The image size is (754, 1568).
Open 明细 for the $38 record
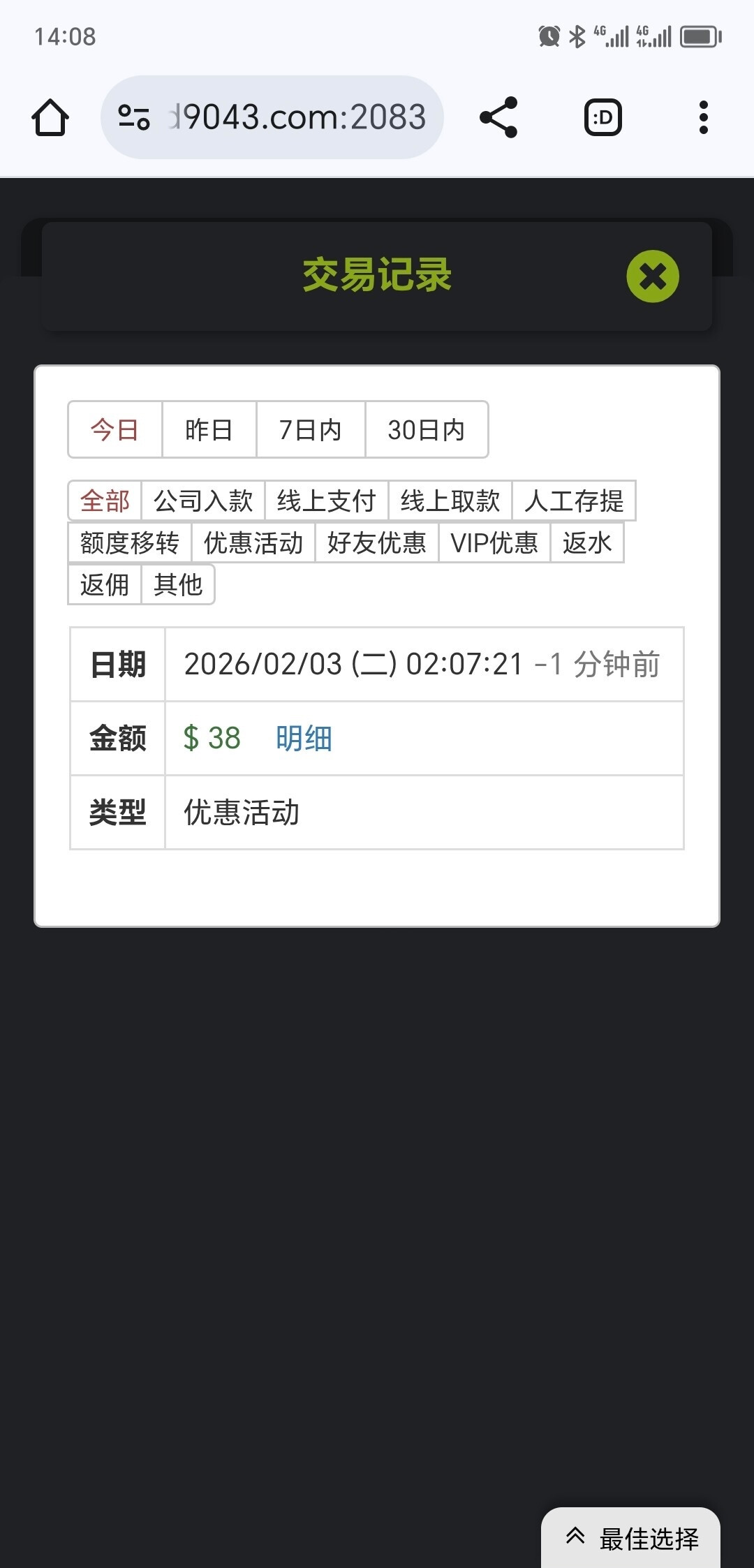coord(304,739)
